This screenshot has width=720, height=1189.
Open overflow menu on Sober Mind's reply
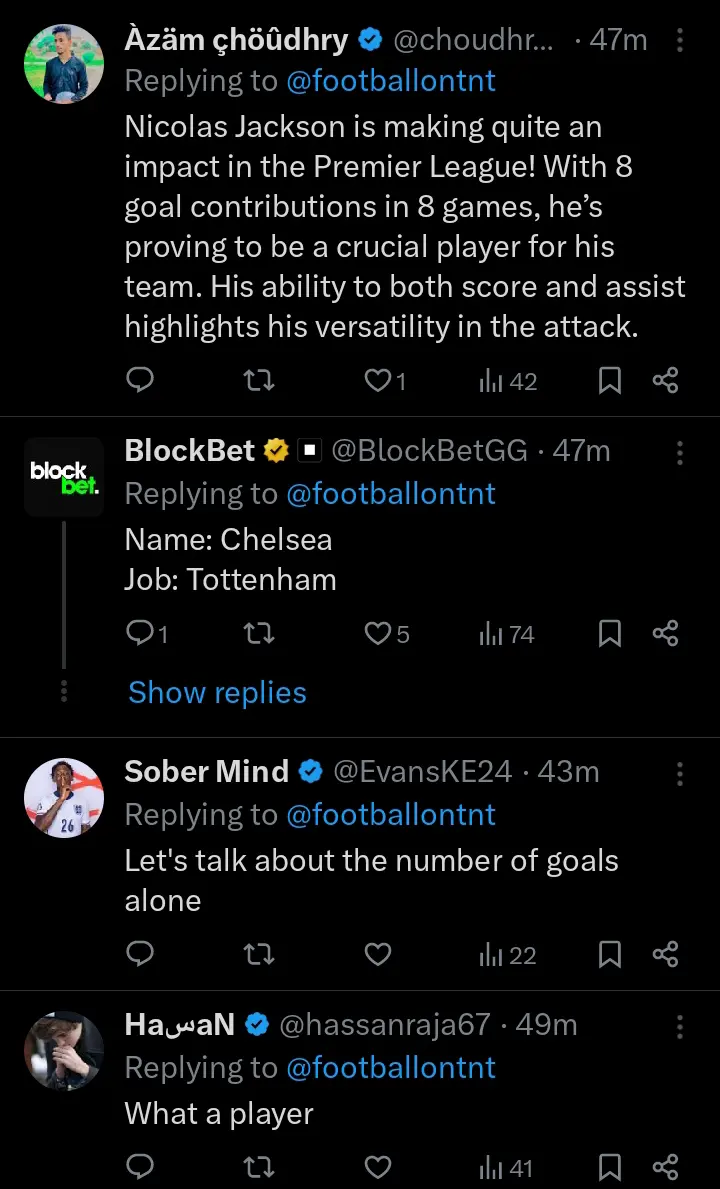(x=680, y=773)
